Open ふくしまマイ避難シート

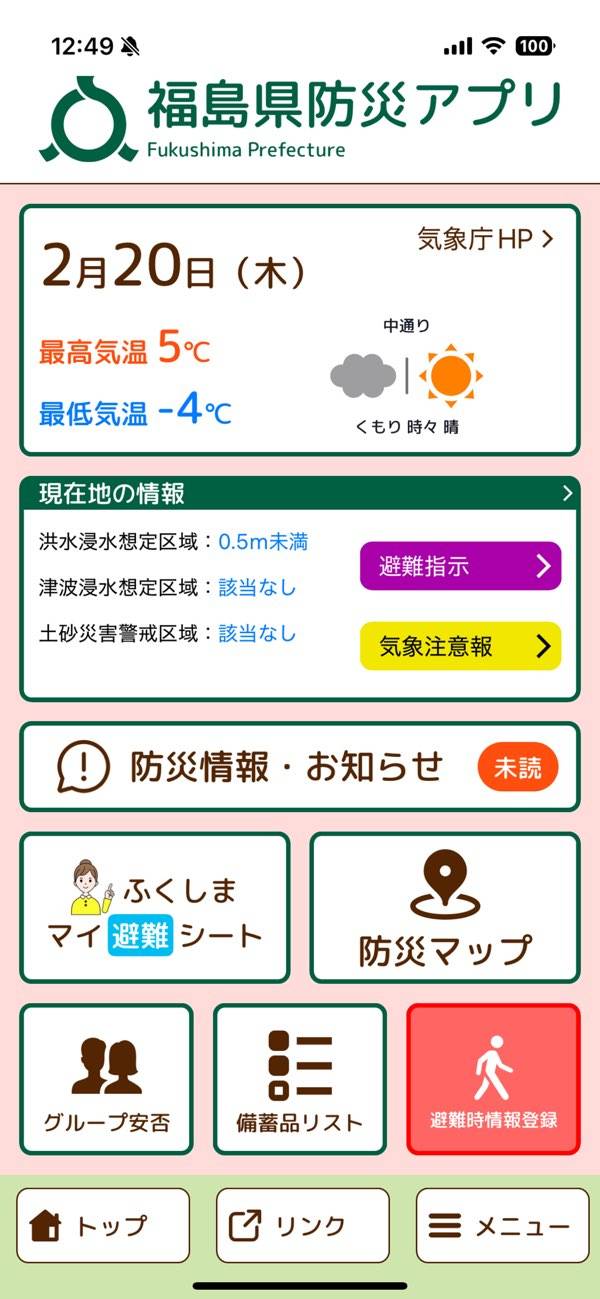pos(155,908)
